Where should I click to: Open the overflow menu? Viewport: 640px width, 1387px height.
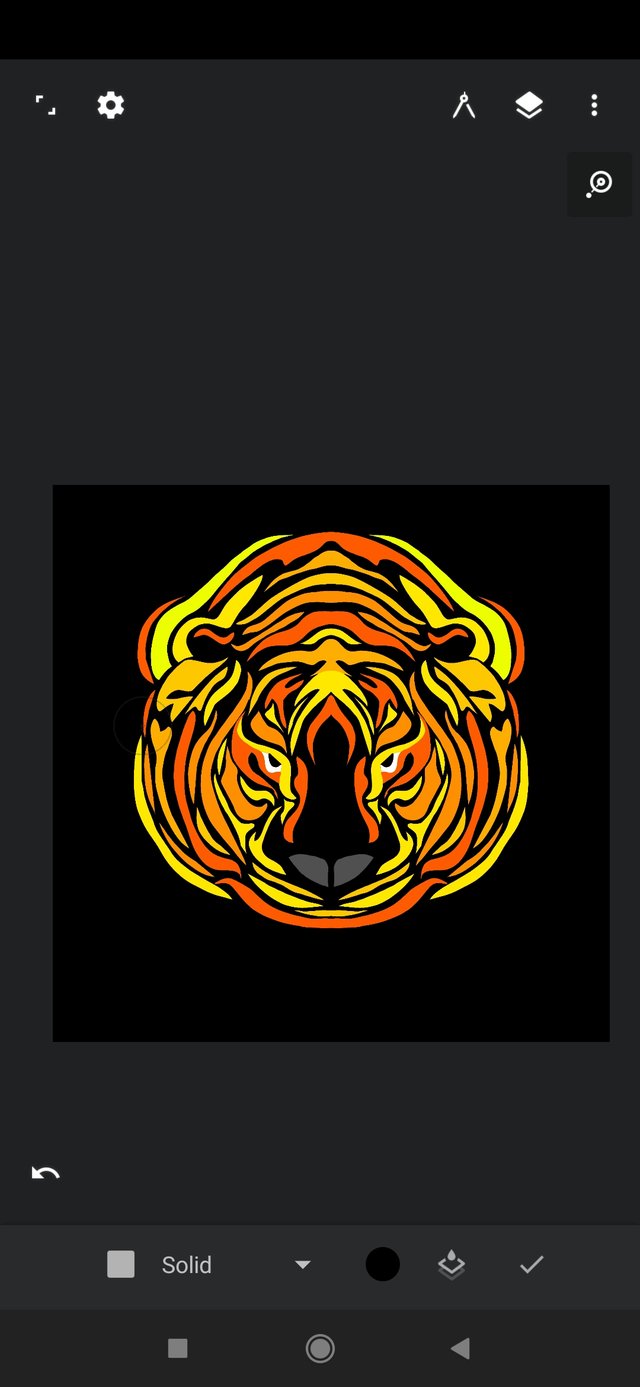tap(594, 105)
